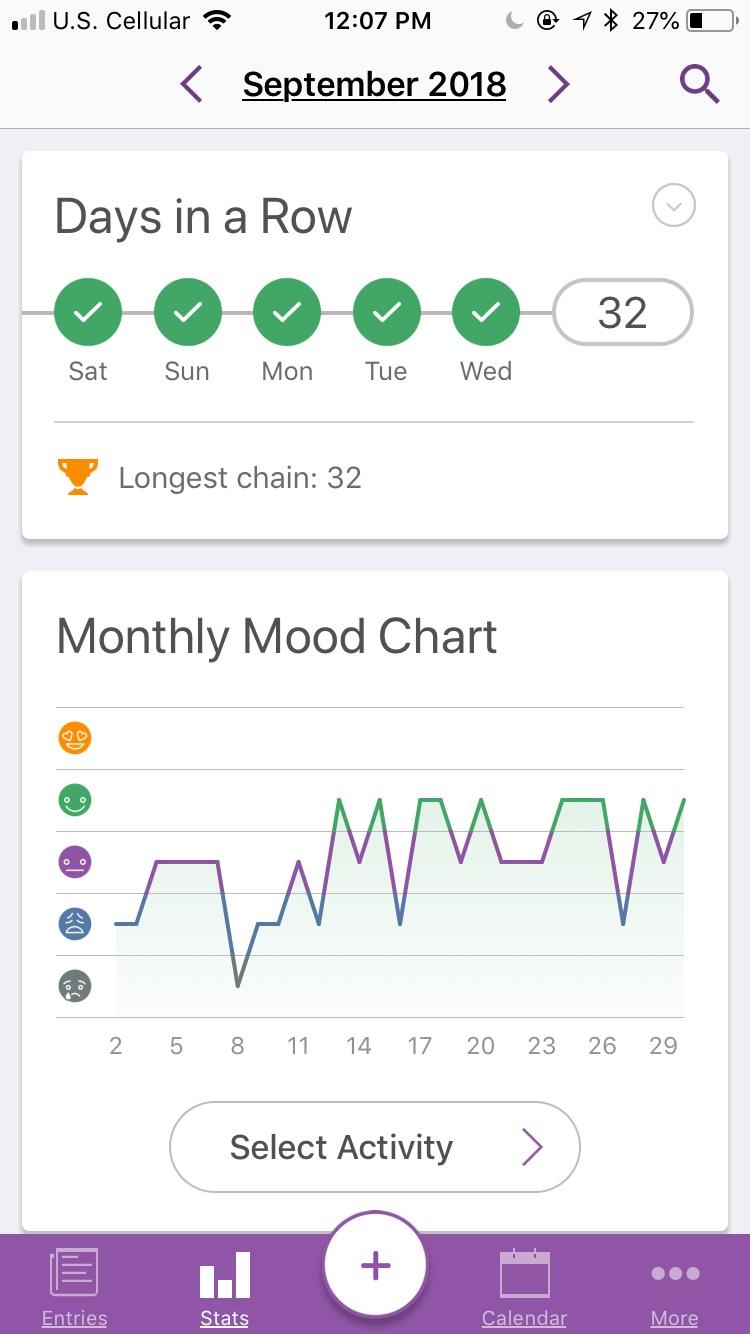Screen dimensions: 750x1334
Task: Select the blue sad mood emoji
Action: click(75, 923)
